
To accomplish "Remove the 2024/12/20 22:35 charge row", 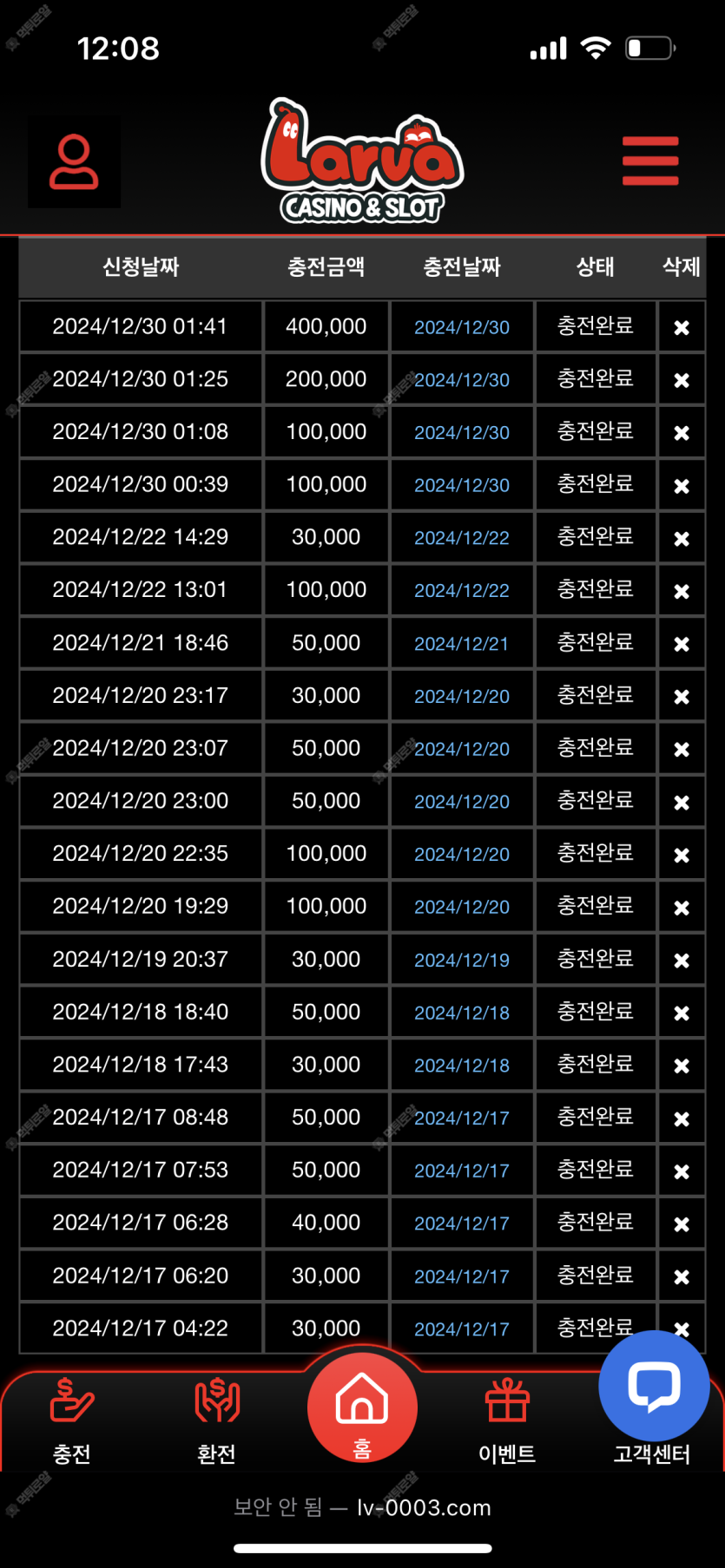I will tap(682, 855).
